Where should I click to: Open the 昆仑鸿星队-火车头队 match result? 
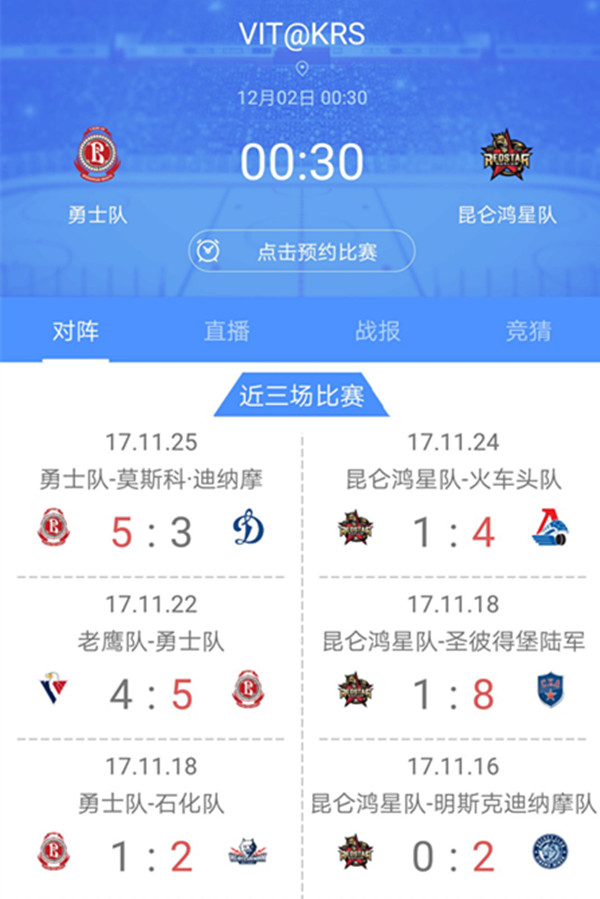coord(452,505)
